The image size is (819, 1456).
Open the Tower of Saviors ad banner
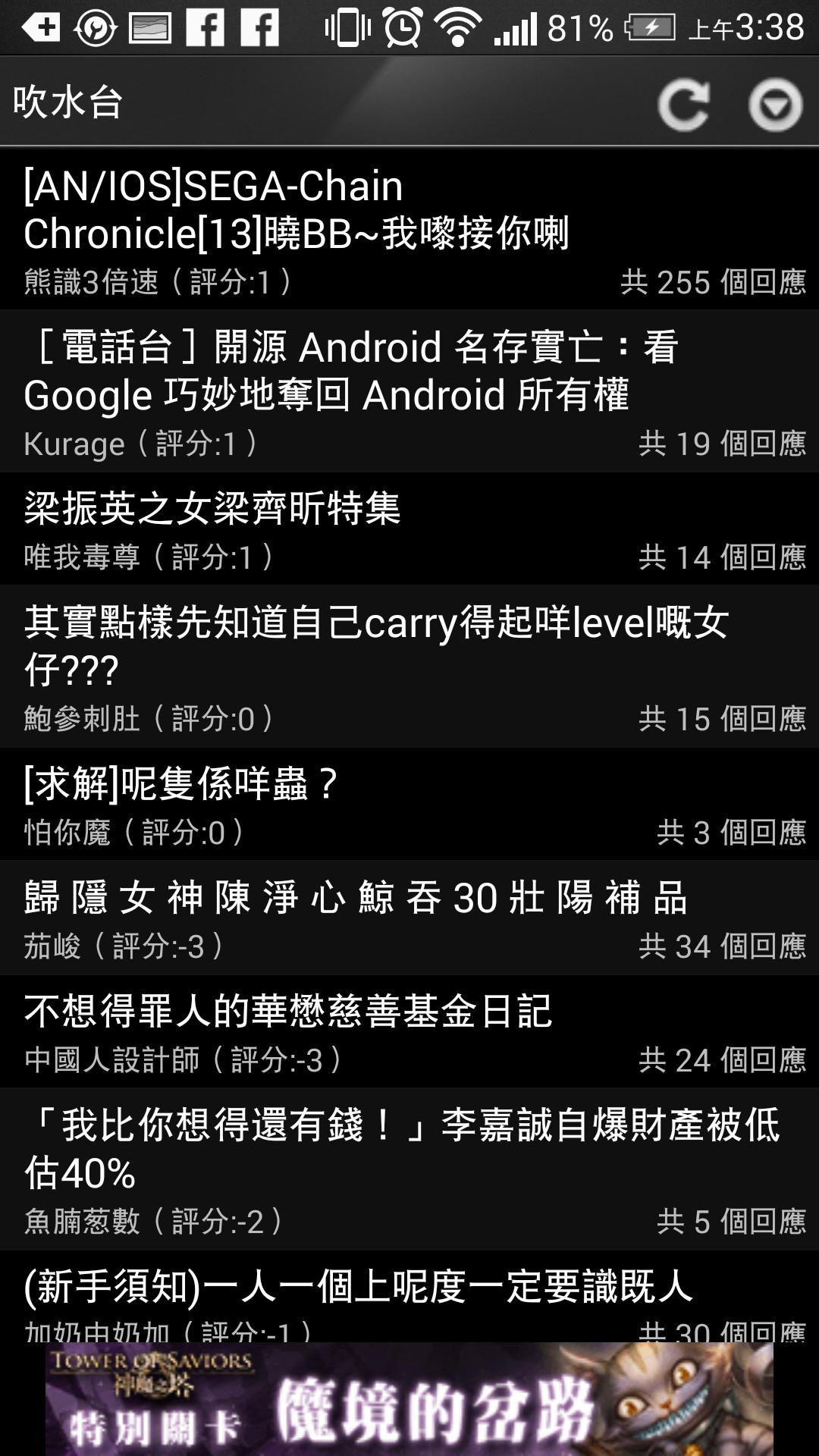pos(409,1400)
